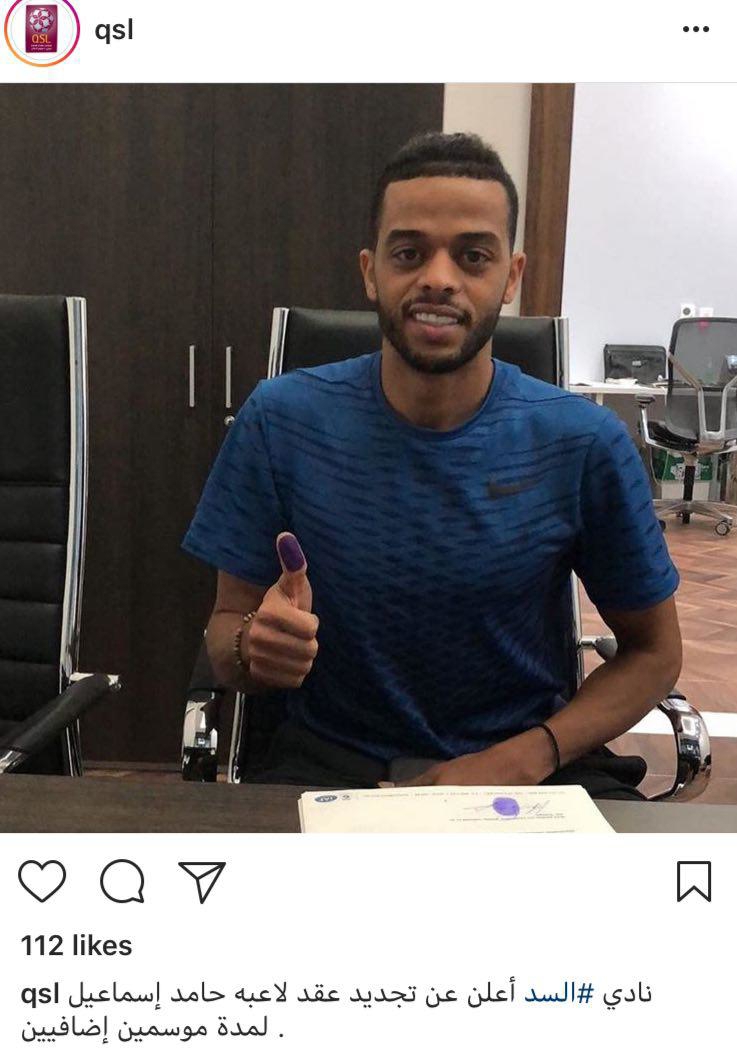
Task: Like the qsl post with the heart
Action: 42,882
